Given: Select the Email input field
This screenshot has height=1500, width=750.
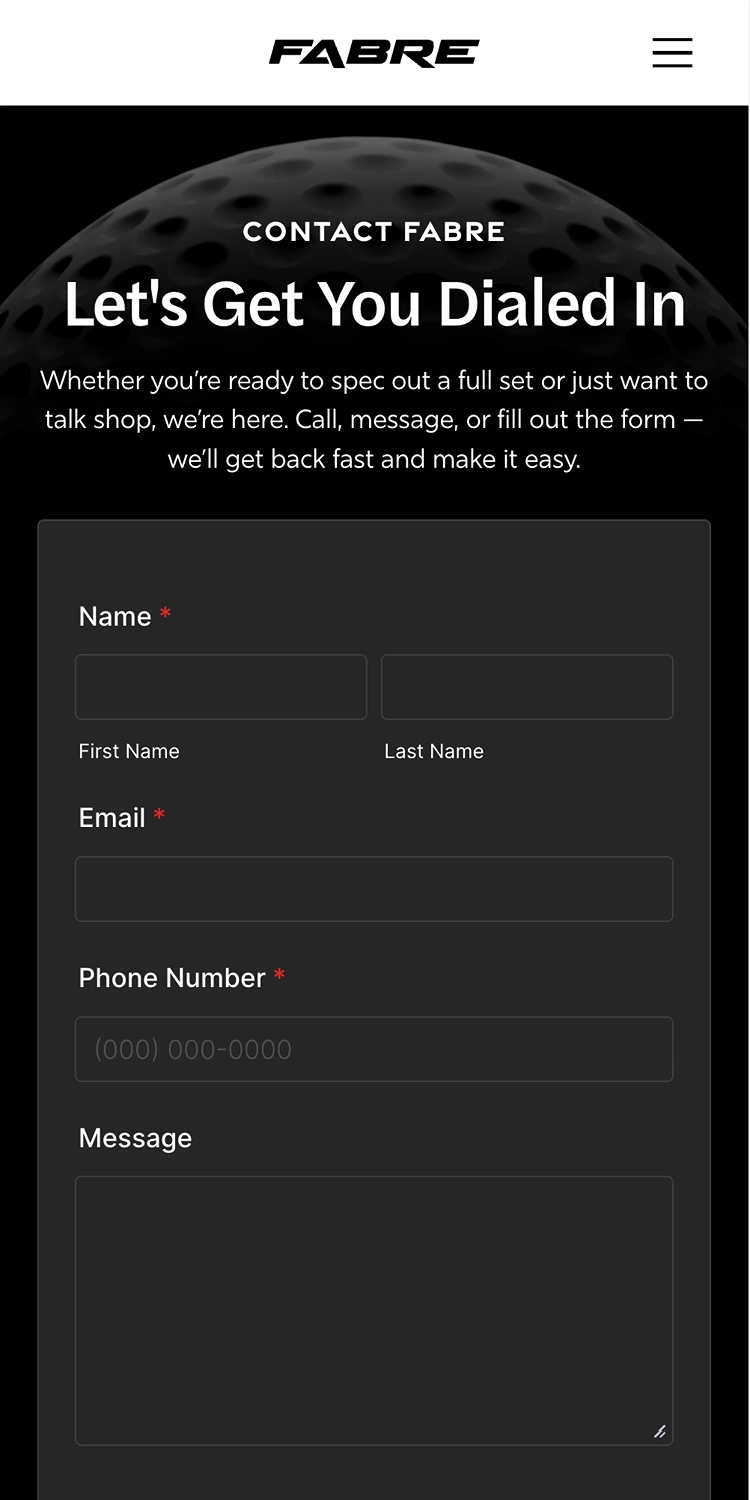Looking at the screenshot, I should click(x=374, y=889).
